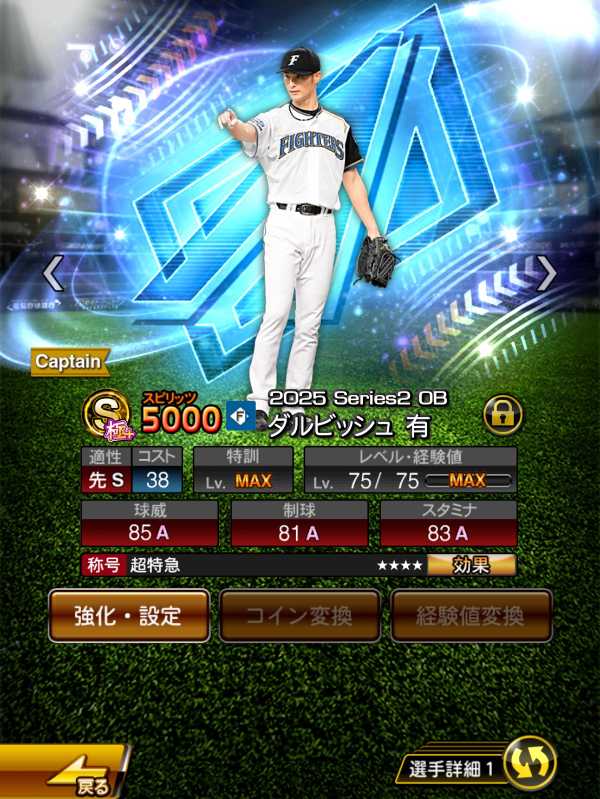Tap the コイン変換 button
600x799 pixels.
point(300,616)
